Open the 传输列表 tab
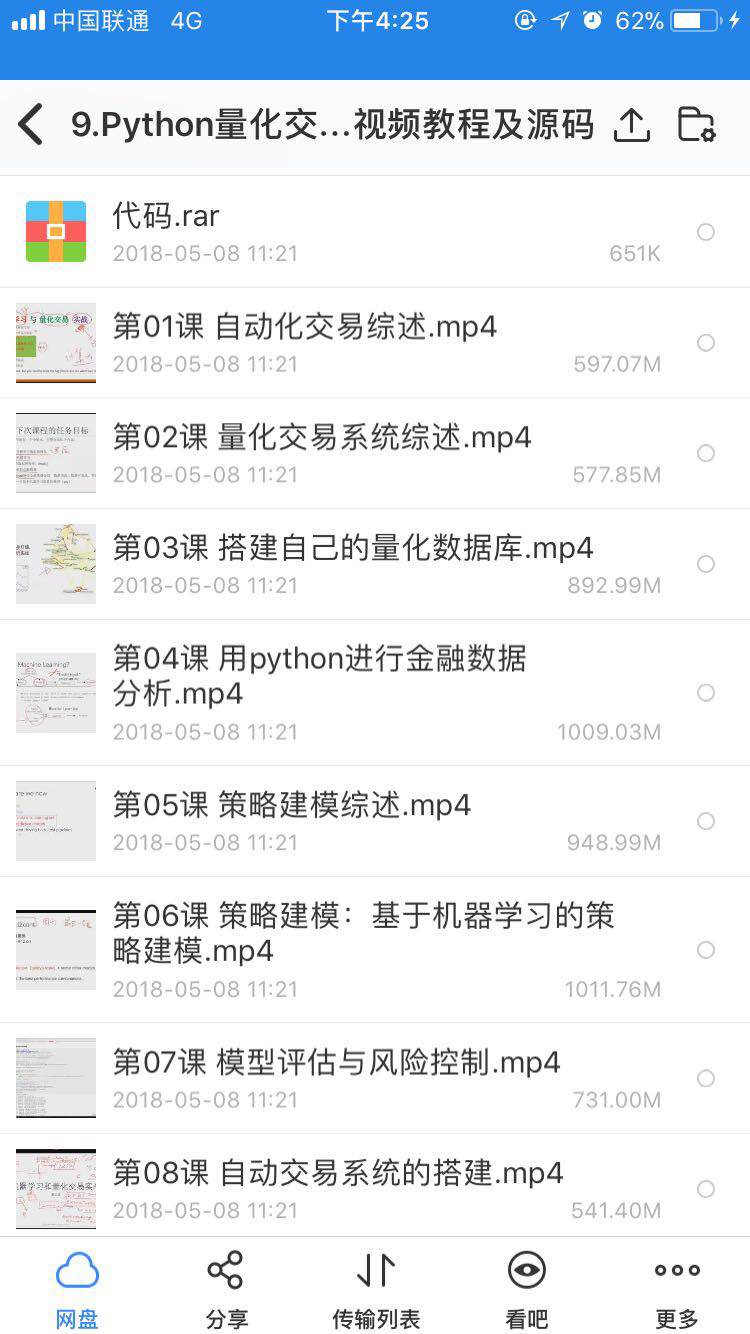 tap(376, 1290)
